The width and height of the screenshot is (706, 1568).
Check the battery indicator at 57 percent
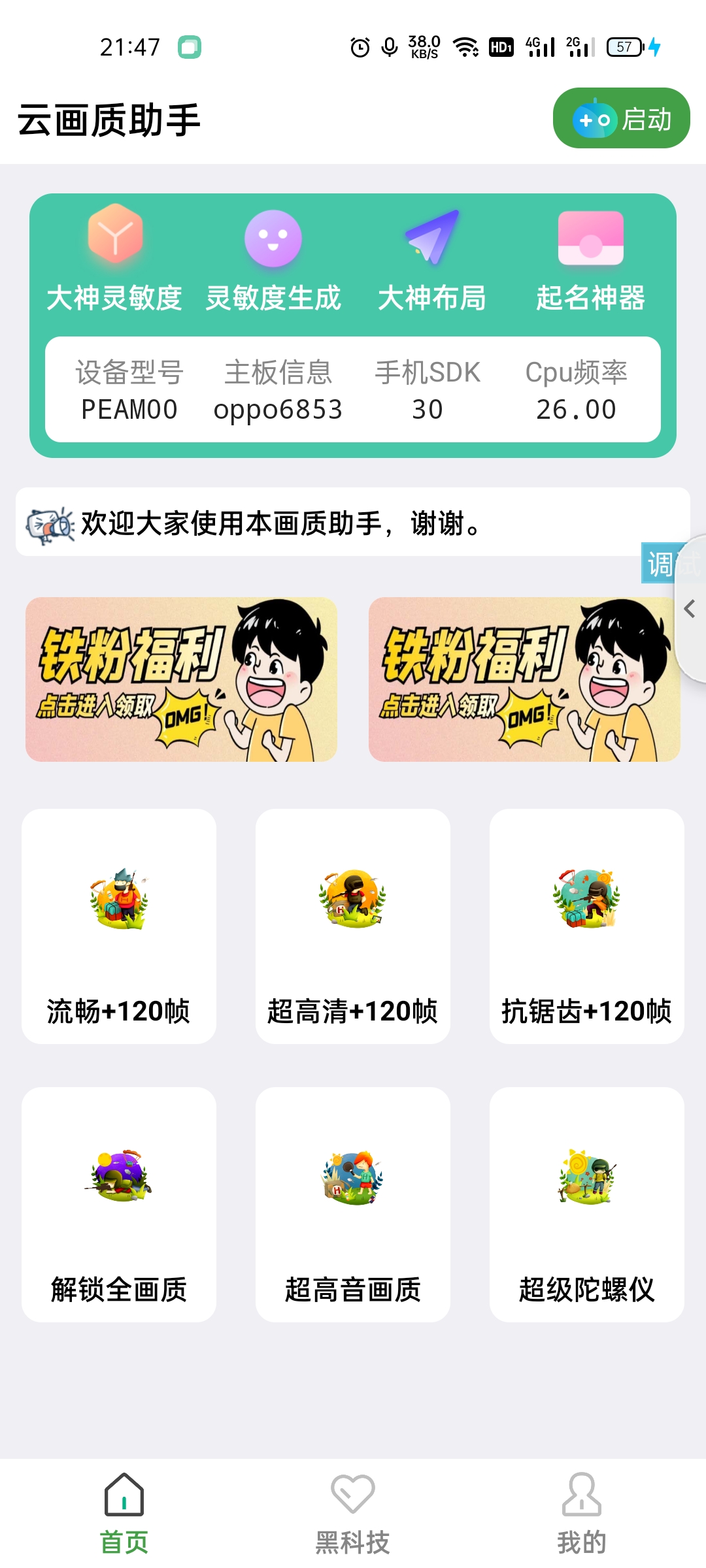click(623, 46)
